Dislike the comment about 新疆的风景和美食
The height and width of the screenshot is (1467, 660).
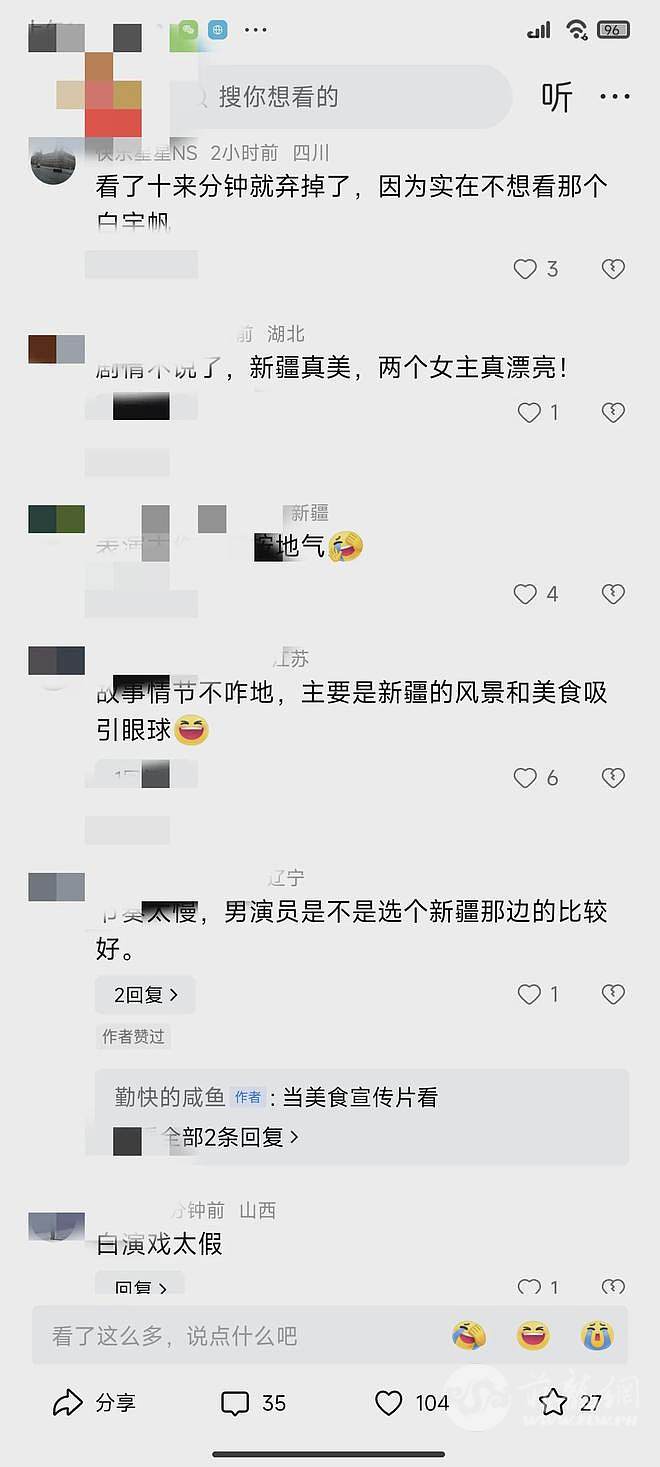point(613,777)
